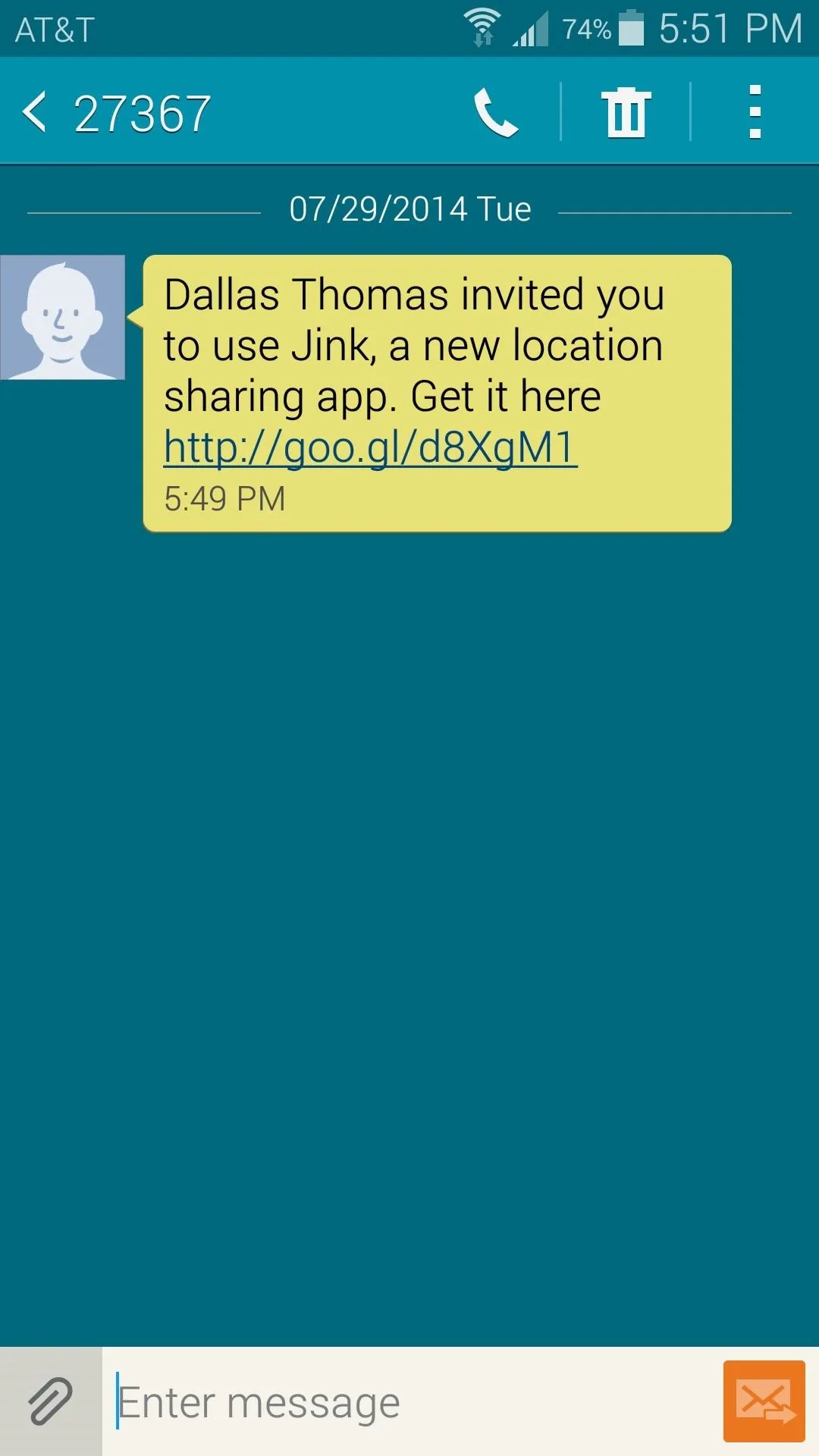Open the three-dot overflow menu
This screenshot has width=819, height=1456.
(x=755, y=112)
